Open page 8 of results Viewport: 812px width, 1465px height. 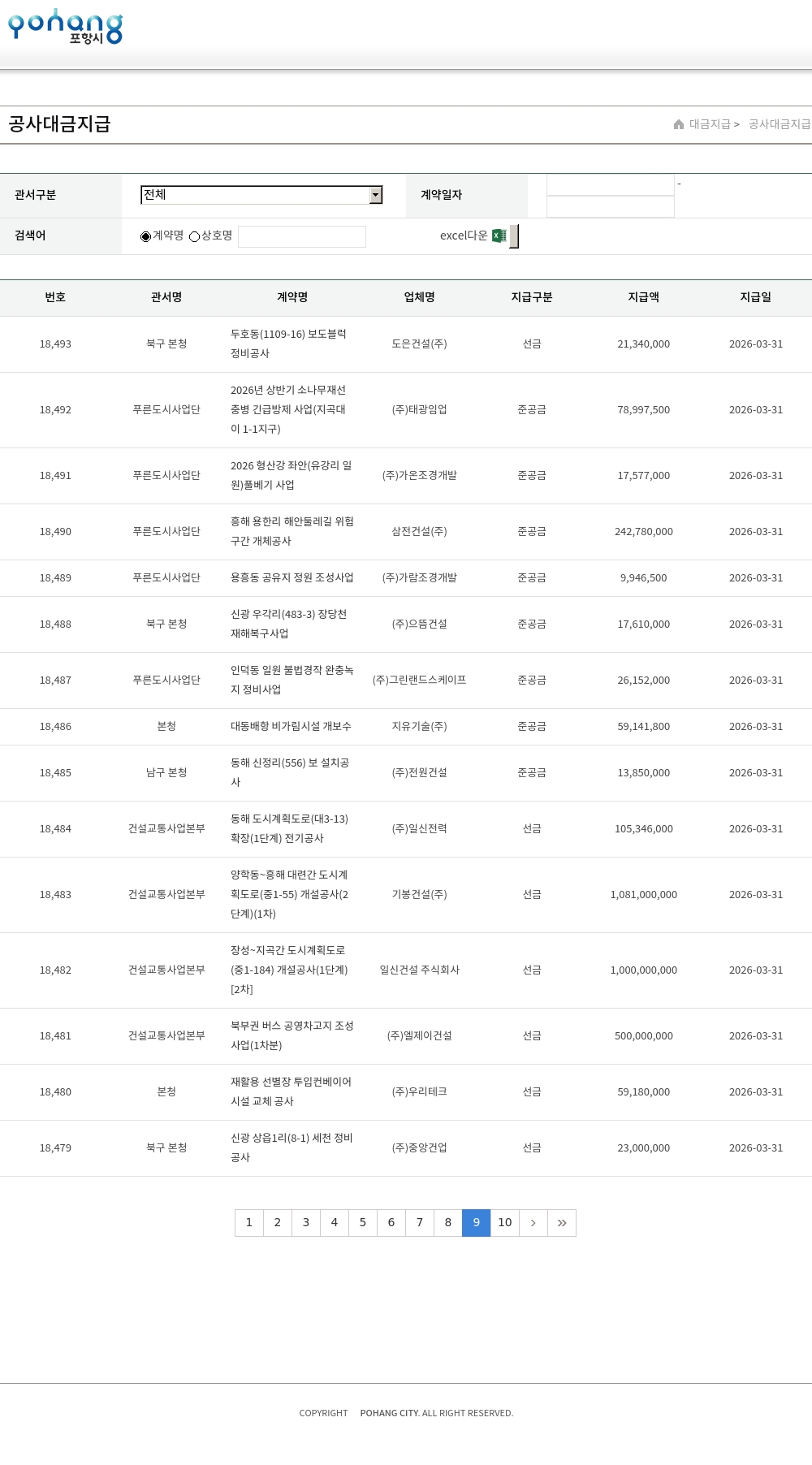(x=448, y=1223)
